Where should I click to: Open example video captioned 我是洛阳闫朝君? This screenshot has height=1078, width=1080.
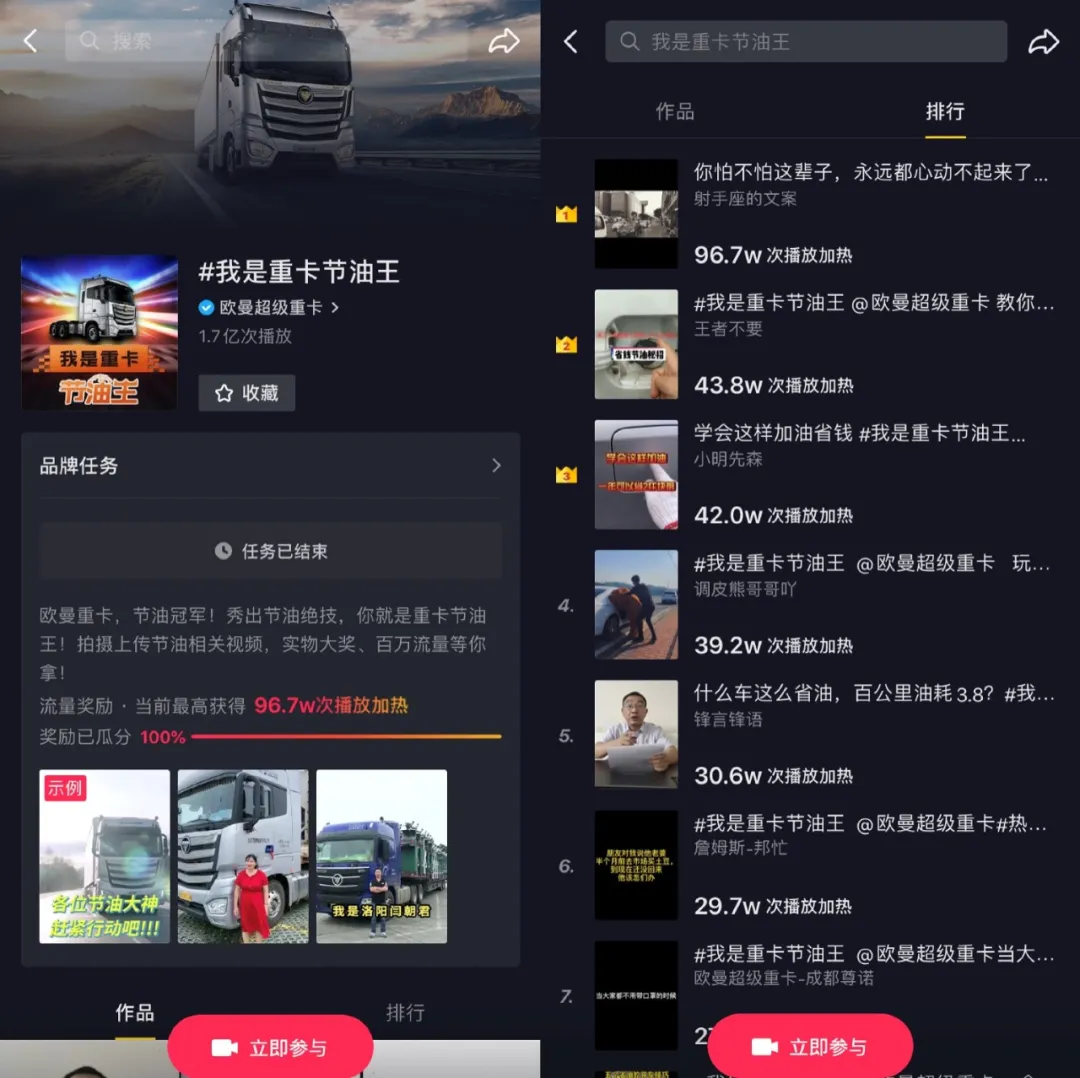coord(381,856)
